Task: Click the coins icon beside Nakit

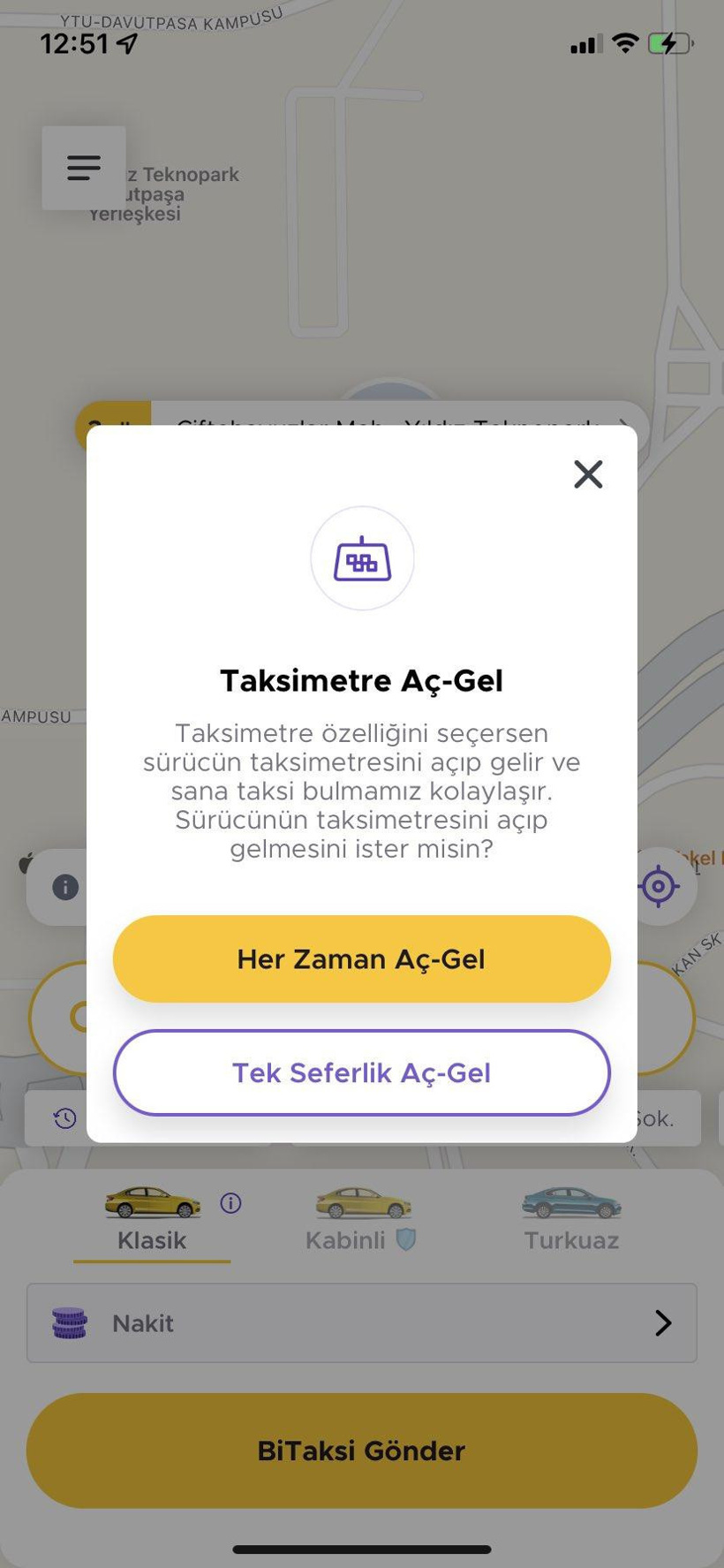Action: [69, 1322]
